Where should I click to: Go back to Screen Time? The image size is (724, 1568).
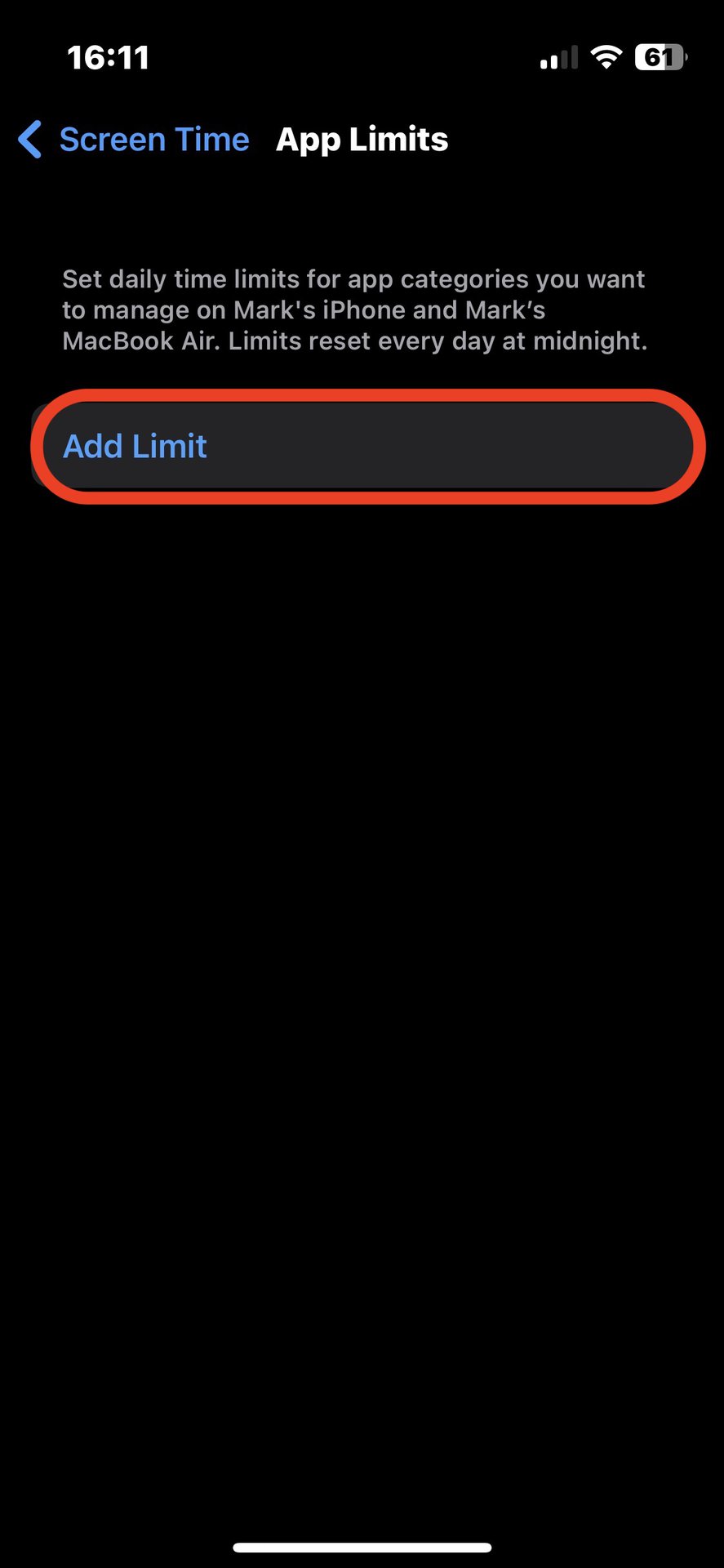(x=135, y=140)
